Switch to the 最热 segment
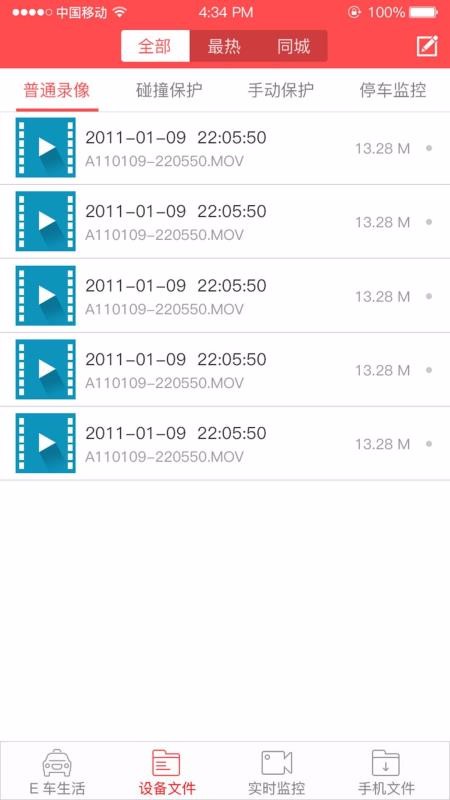This screenshot has width=450, height=800. point(224,46)
